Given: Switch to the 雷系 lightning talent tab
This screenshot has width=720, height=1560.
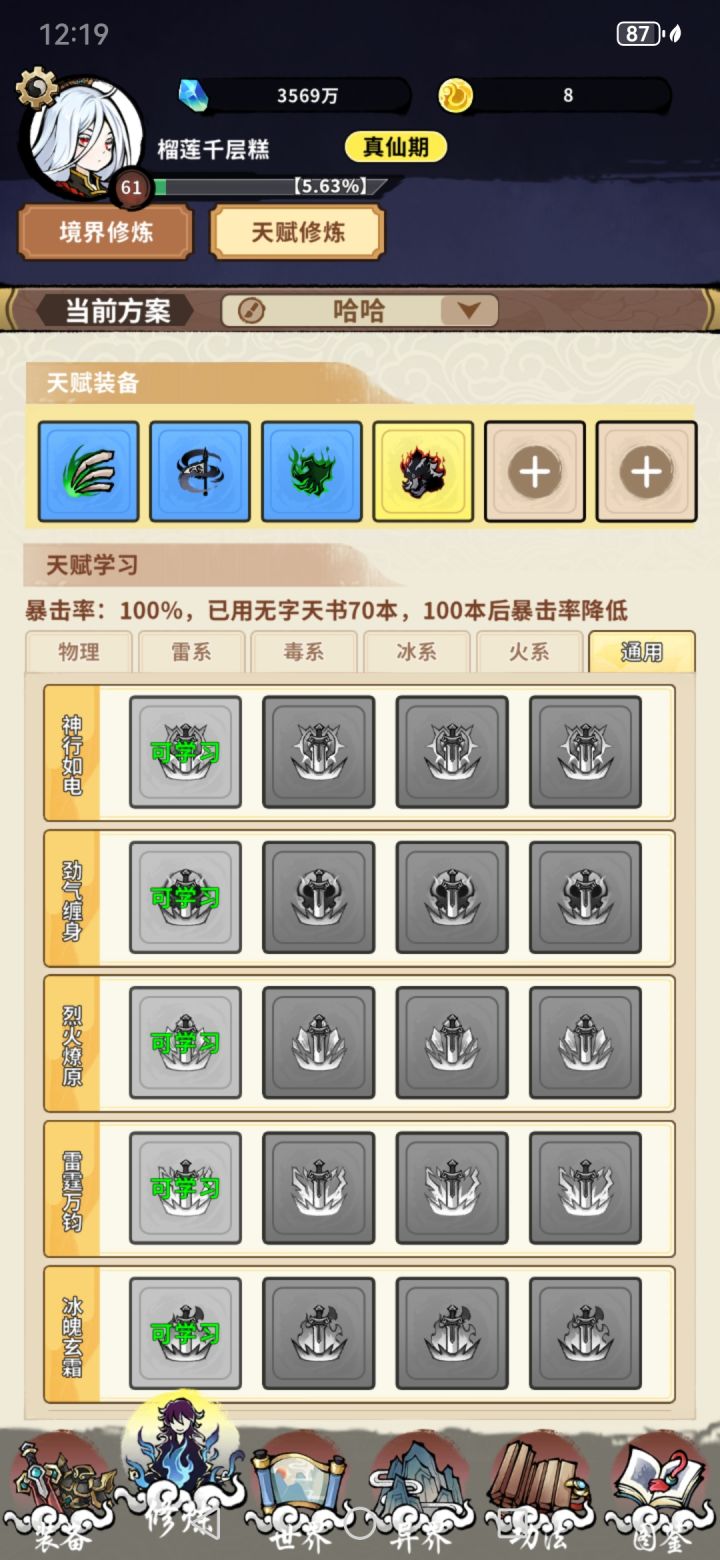Looking at the screenshot, I should (x=190, y=651).
